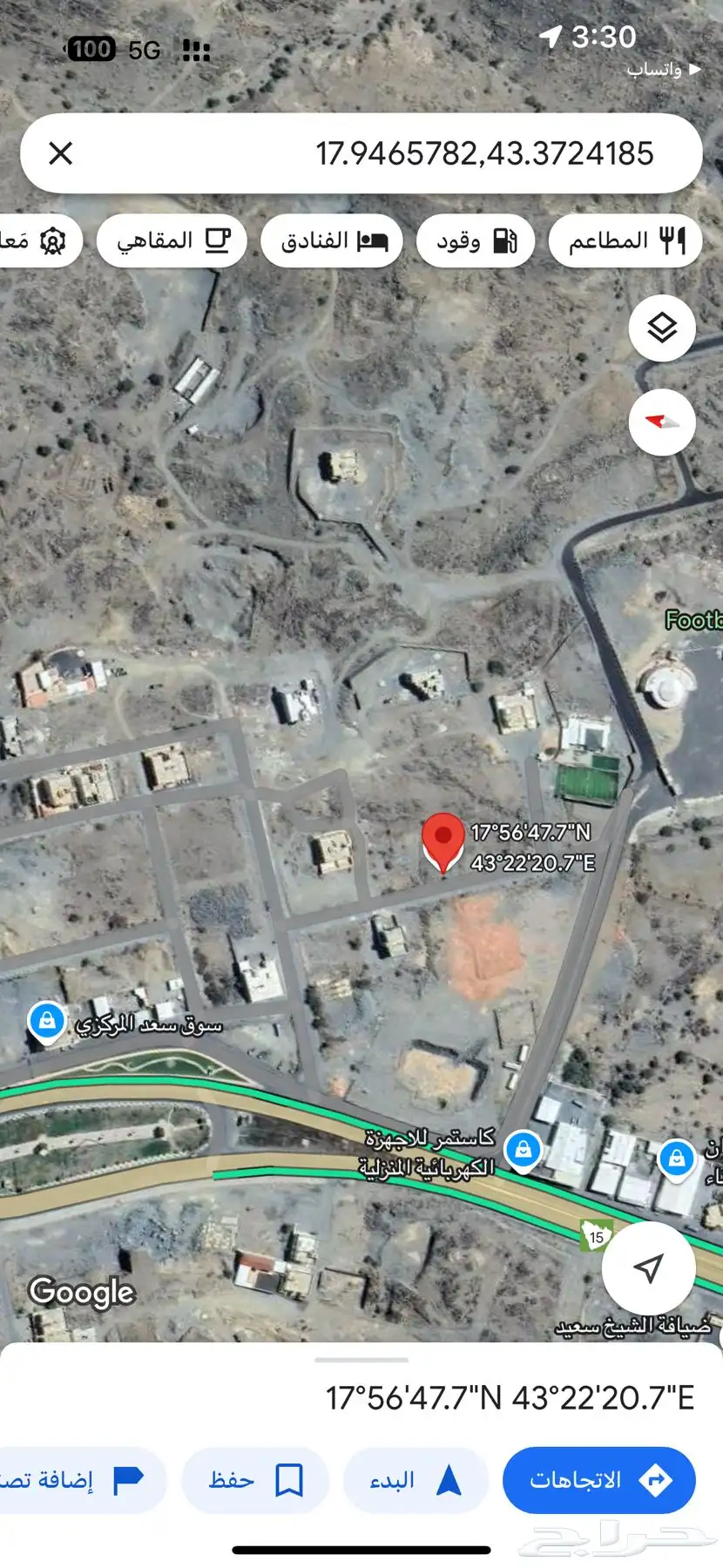Clear the coordinates search with the X
Image resolution: width=723 pixels, height=1568 pixels.
point(60,153)
